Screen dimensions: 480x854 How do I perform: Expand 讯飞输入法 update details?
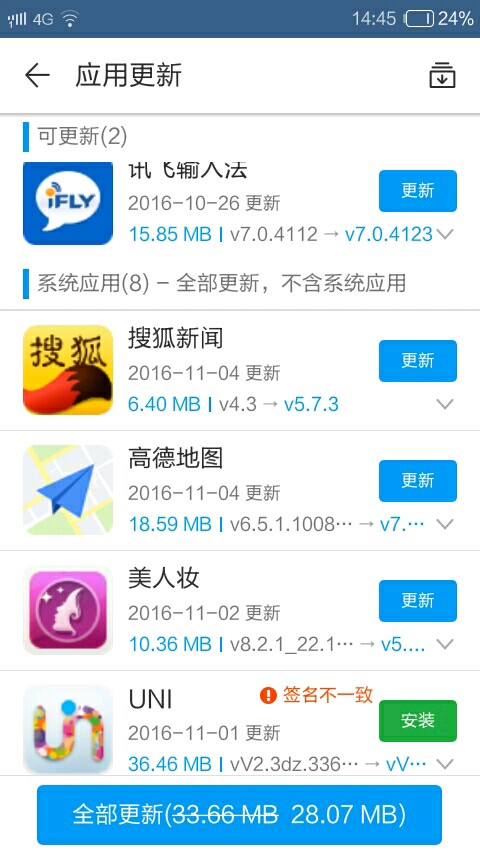click(445, 235)
